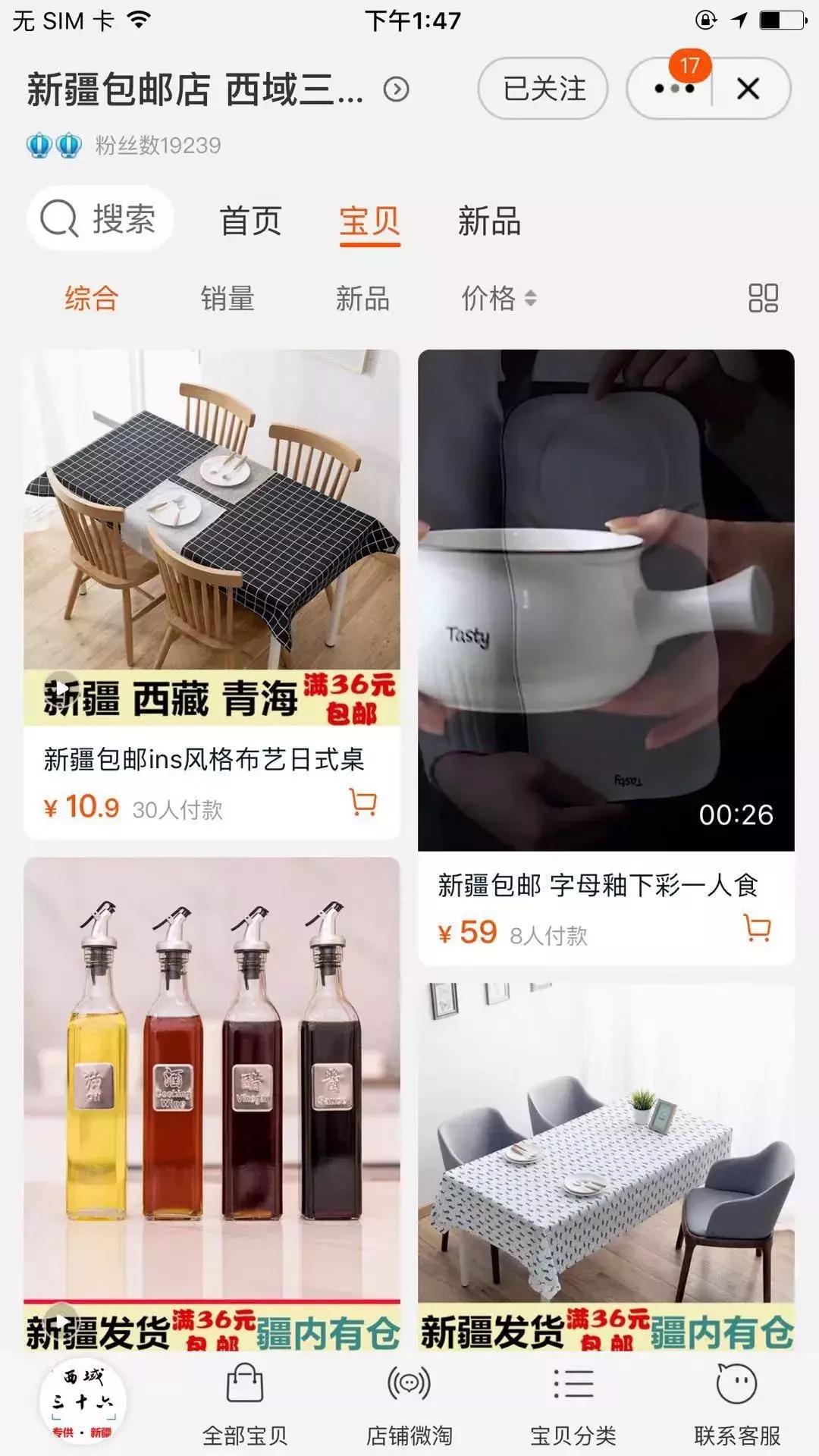This screenshot has width=819, height=1456.
Task: Toggle follow status via 已关注 button
Action: pos(541,89)
